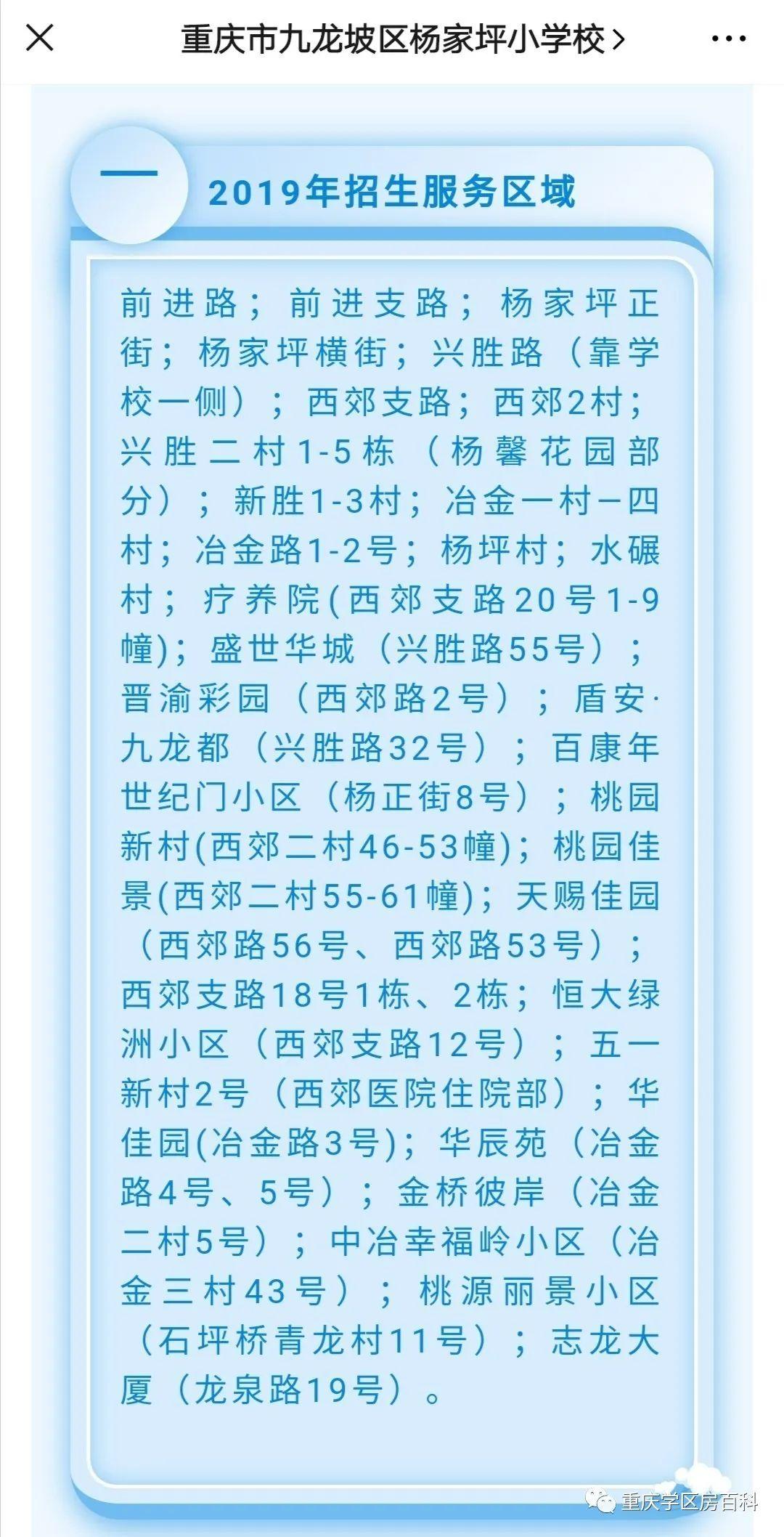
Task: Close the article page
Action: 40,38
